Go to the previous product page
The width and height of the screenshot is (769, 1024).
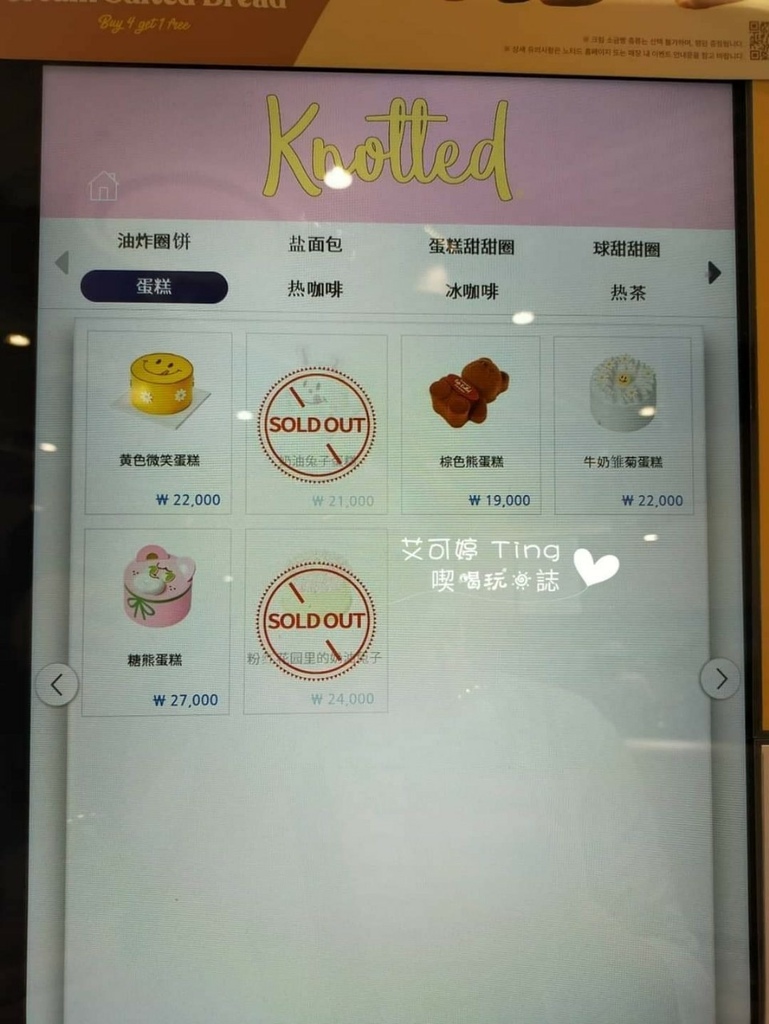(x=57, y=685)
